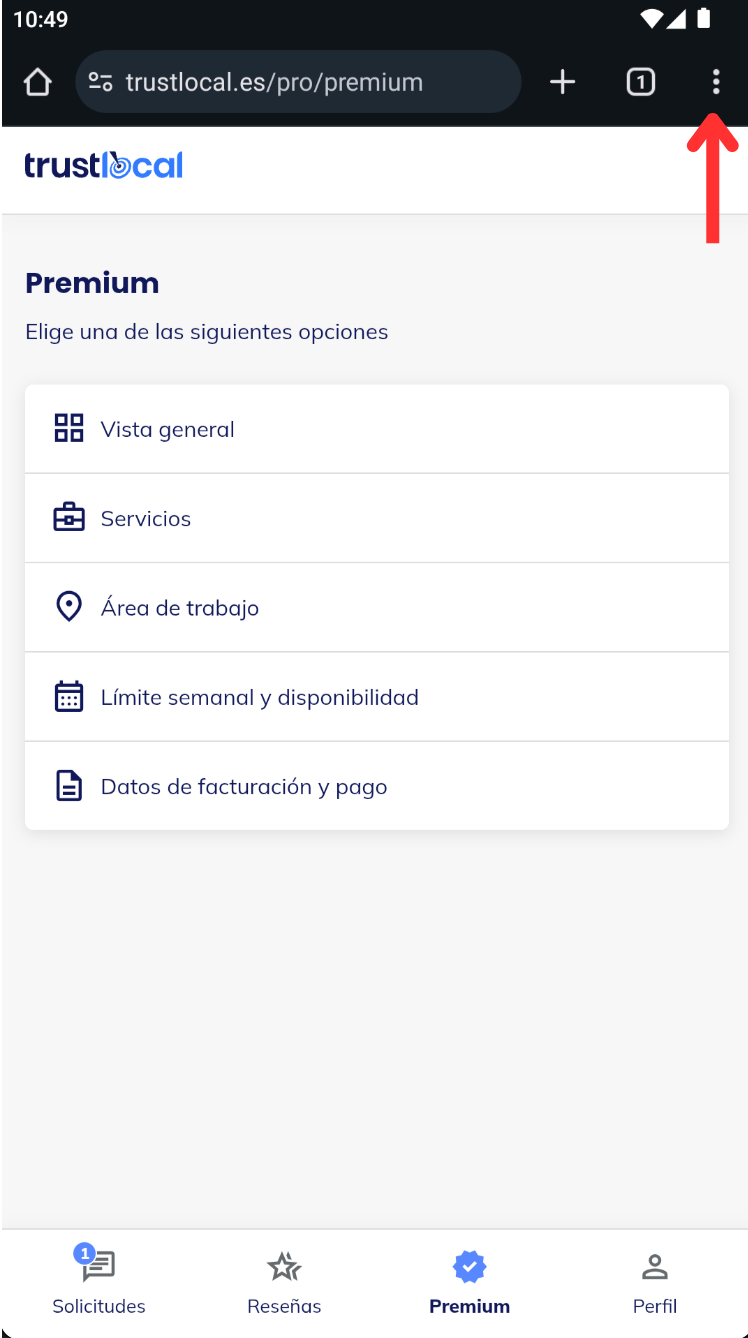View site info icon in address bar
This screenshot has height=1338, width=748.
pos(100,82)
